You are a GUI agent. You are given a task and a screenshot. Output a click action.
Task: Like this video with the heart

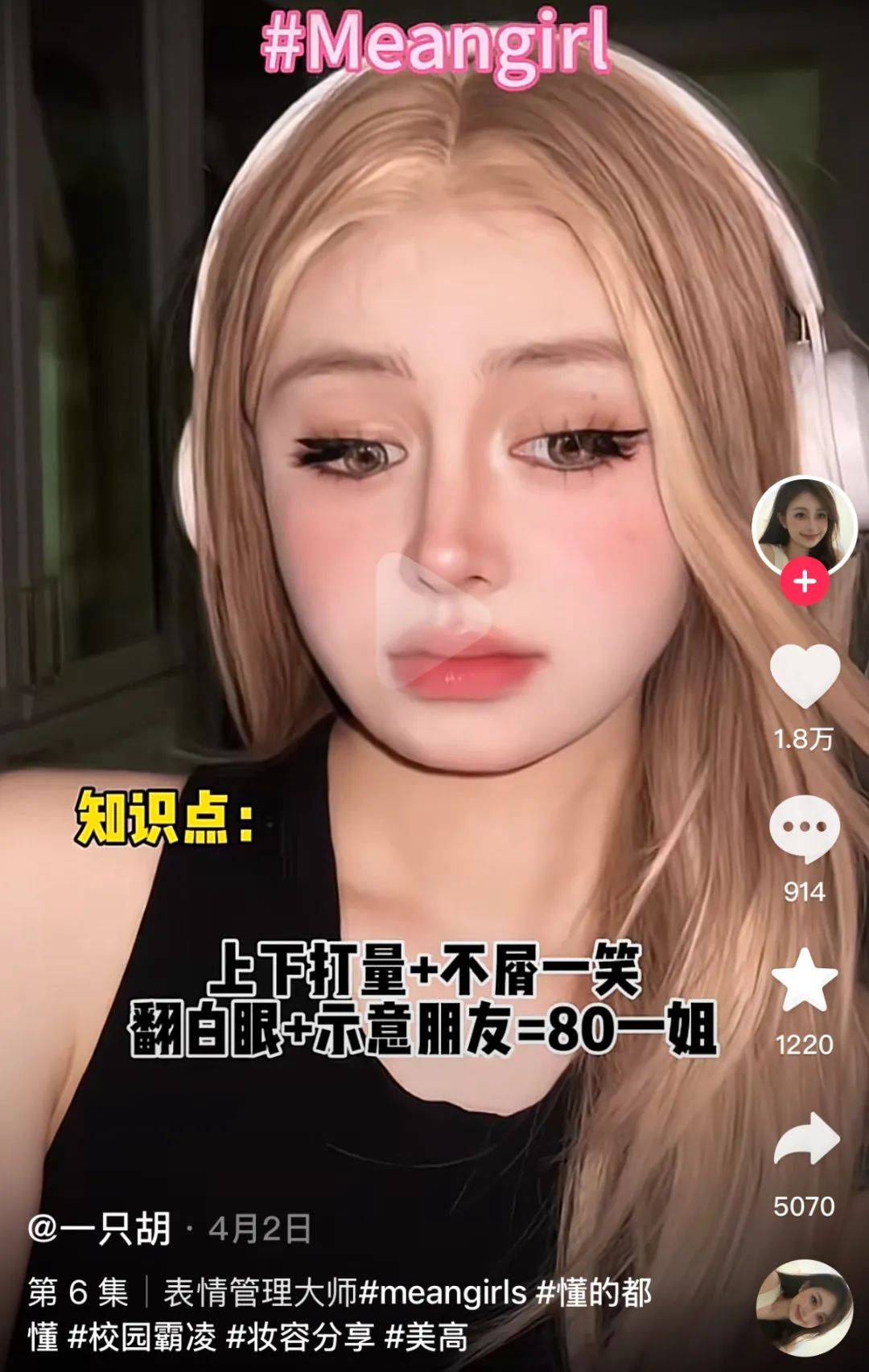pyautogui.click(x=805, y=677)
